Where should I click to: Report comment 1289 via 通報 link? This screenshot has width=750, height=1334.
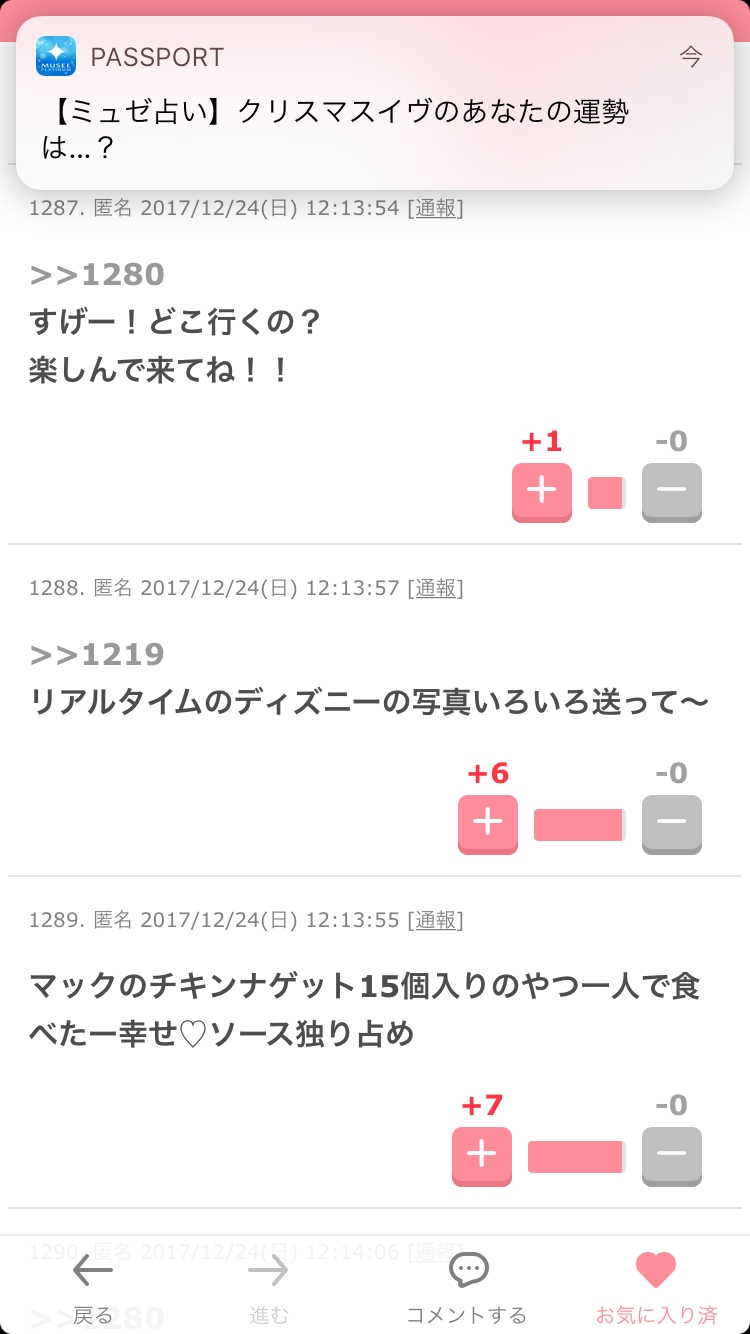point(437,920)
